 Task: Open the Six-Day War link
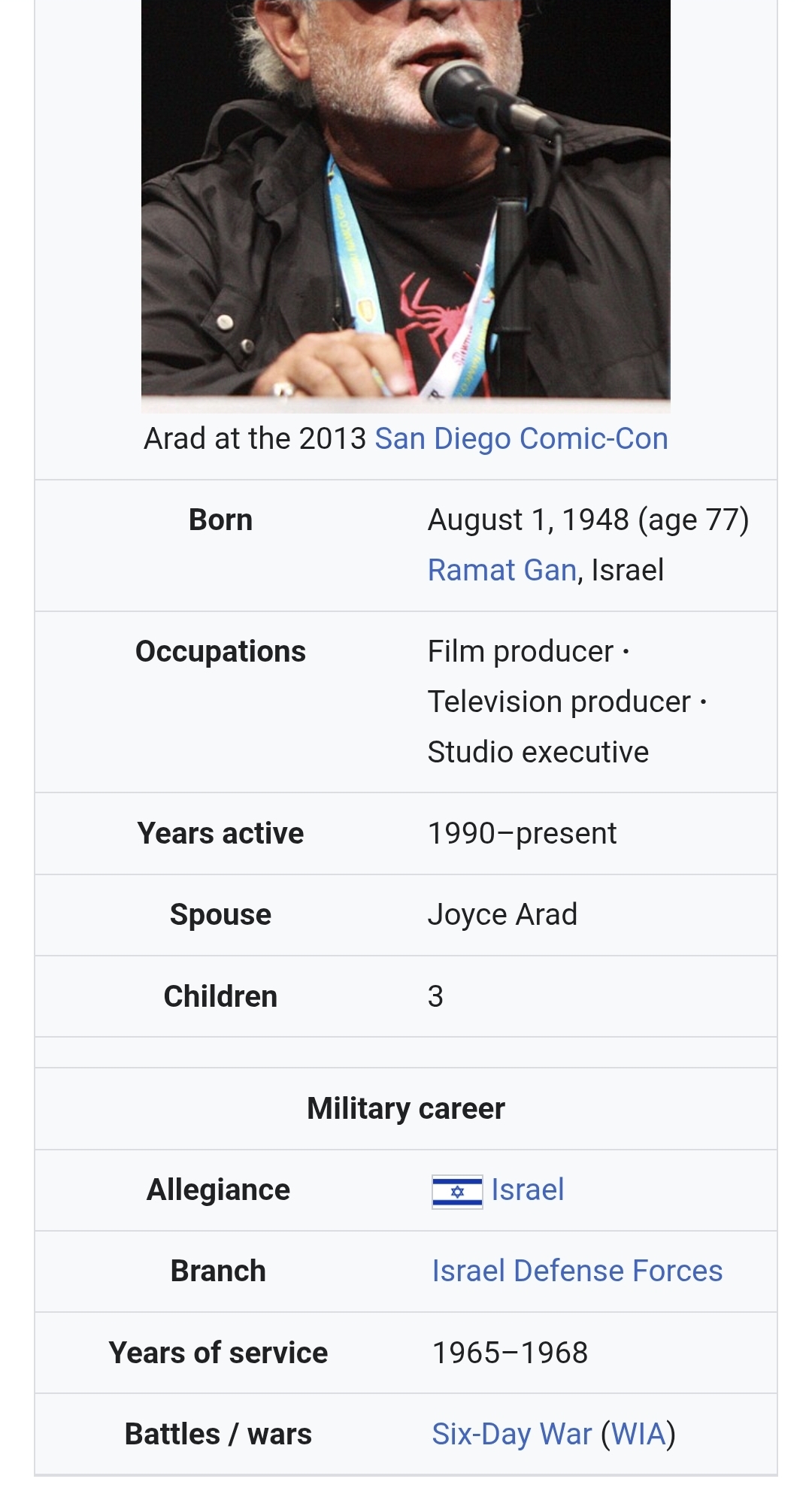click(x=511, y=1435)
